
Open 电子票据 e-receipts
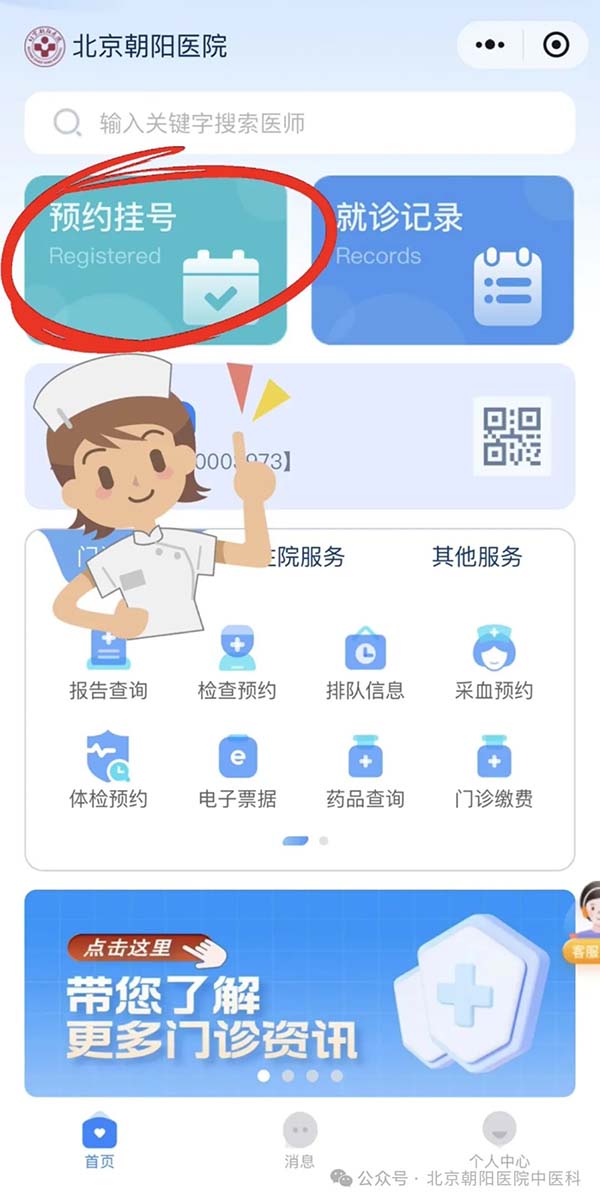pos(237,772)
